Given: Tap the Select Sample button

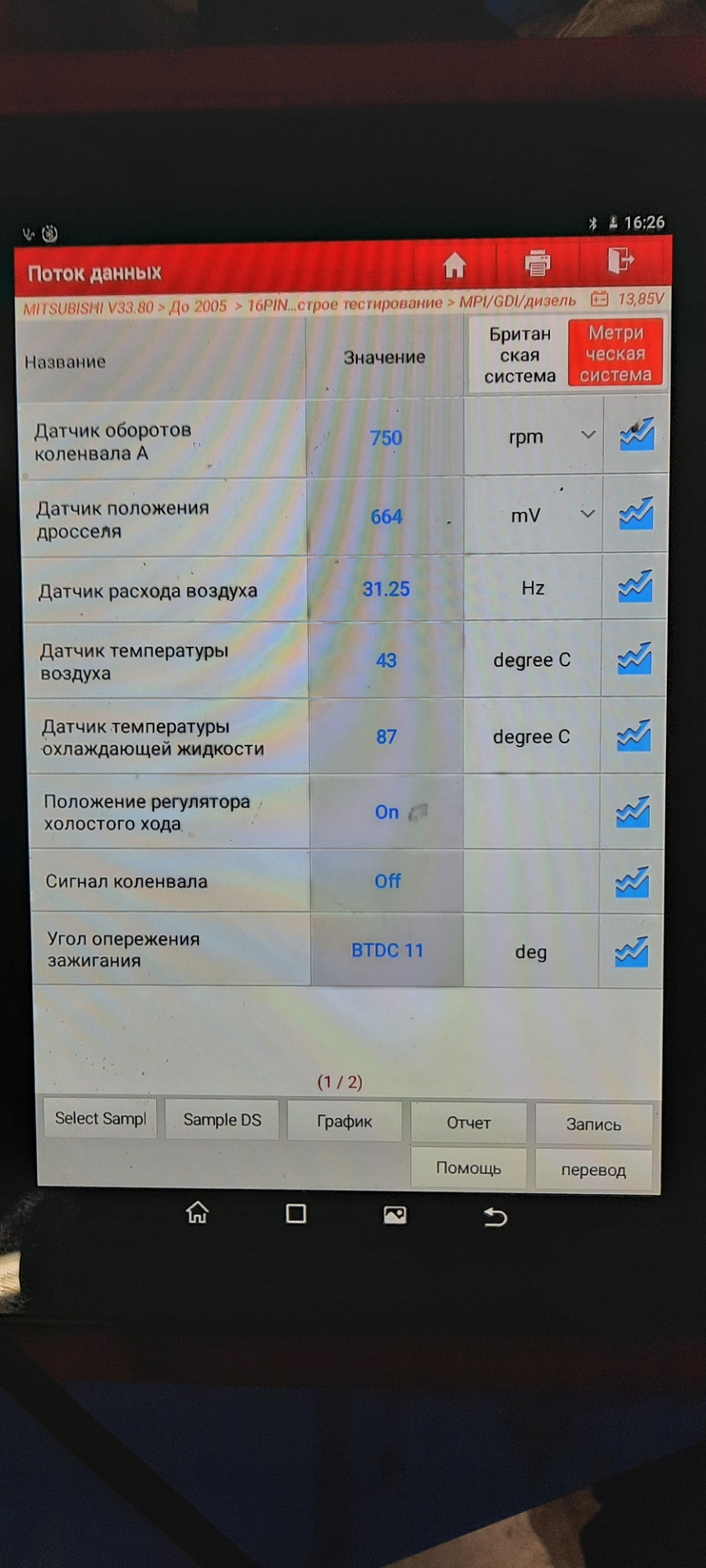Looking at the screenshot, I should pyautogui.click(x=100, y=1118).
